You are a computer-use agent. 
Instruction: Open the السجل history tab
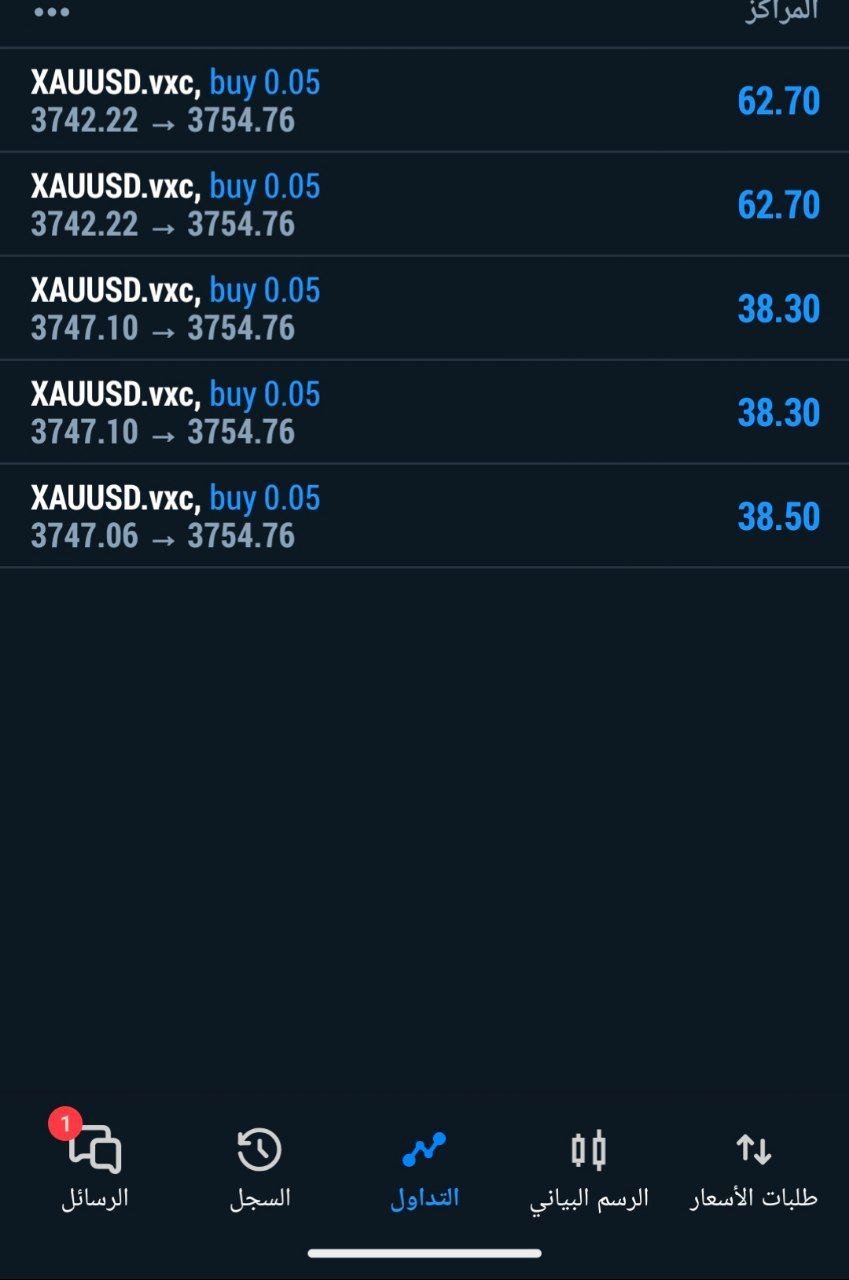(x=260, y=1167)
